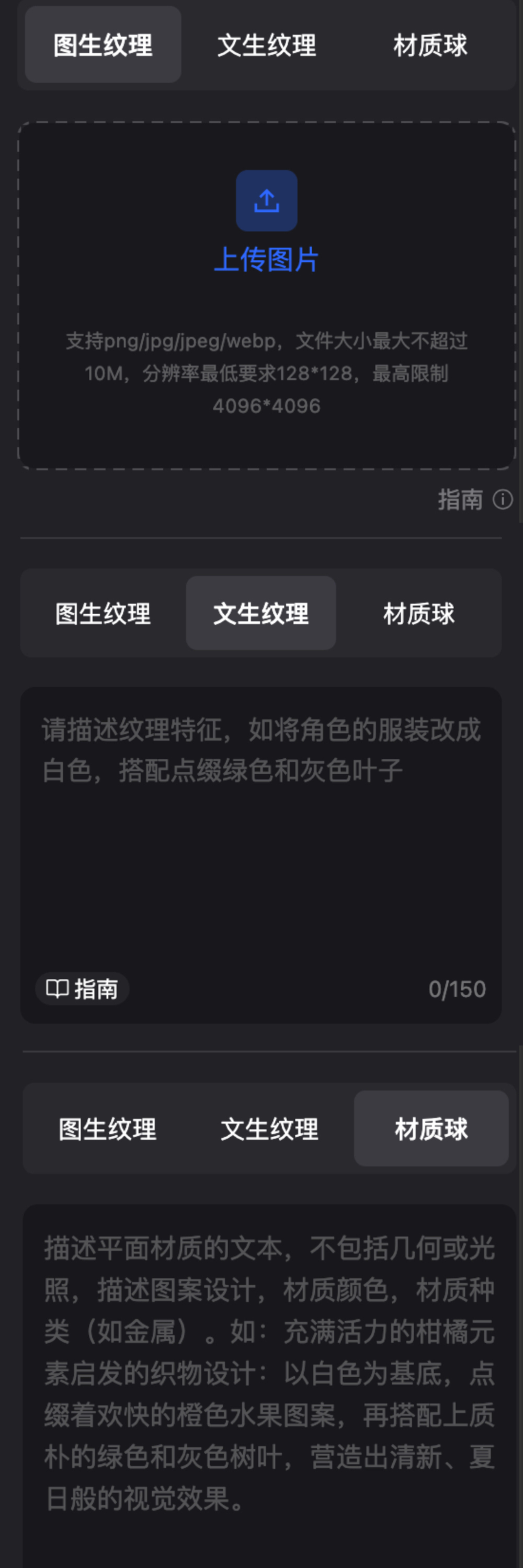Image resolution: width=523 pixels, height=1568 pixels.
Task: Switch middle tab group to 材质球
Action: click(x=419, y=613)
